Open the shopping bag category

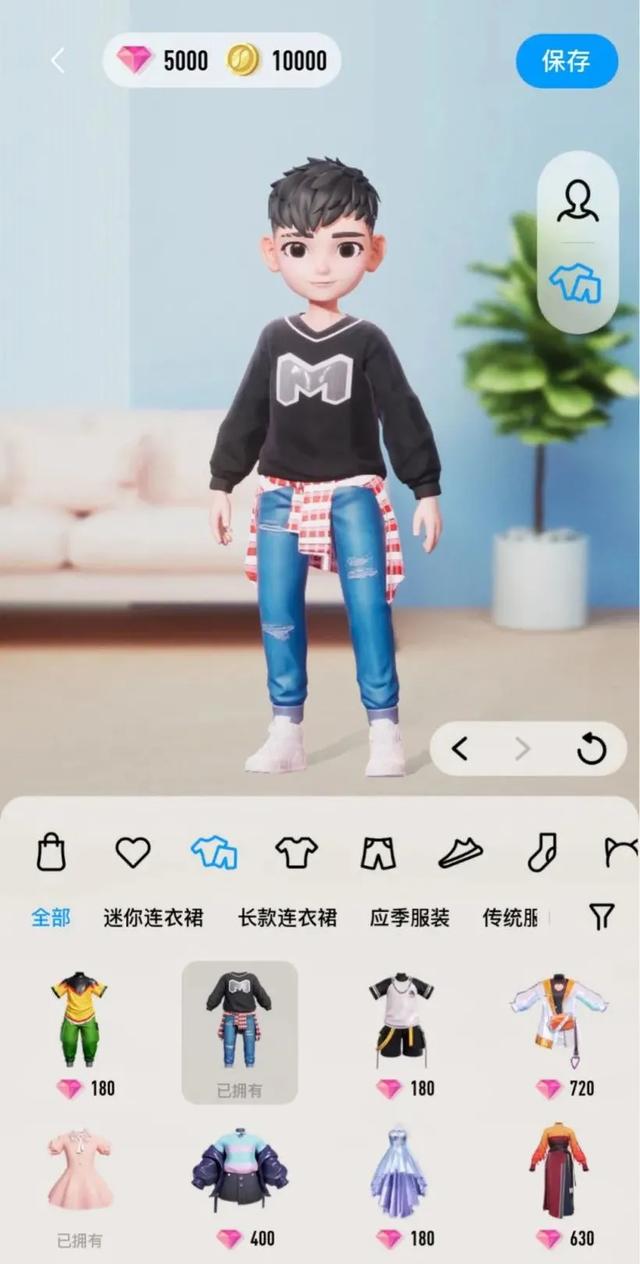[51, 852]
